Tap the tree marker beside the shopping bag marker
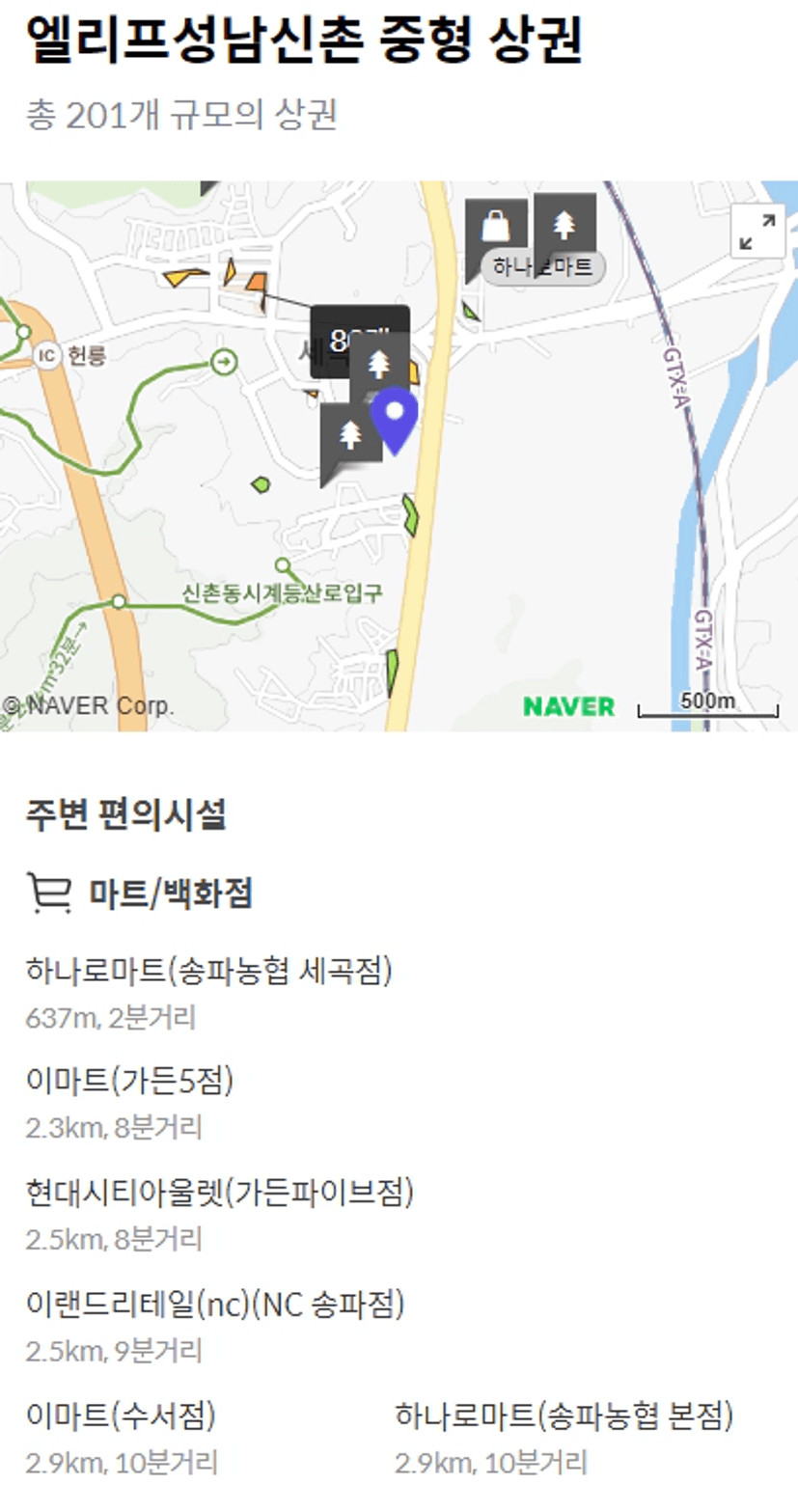This screenshot has width=798, height=1512. pyautogui.click(x=564, y=225)
